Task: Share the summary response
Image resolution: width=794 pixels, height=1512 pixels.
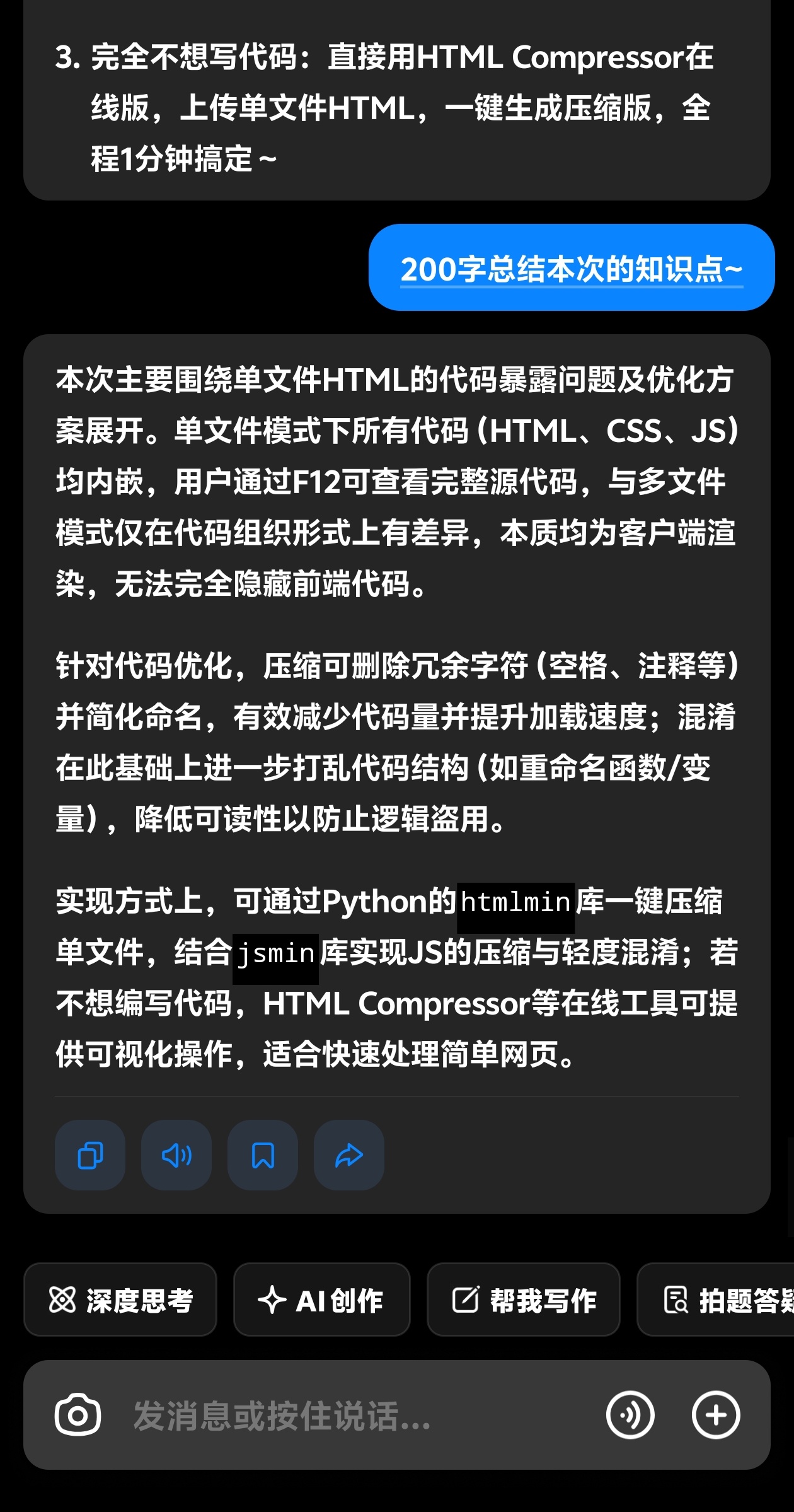Action: pyautogui.click(x=349, y=1155)
